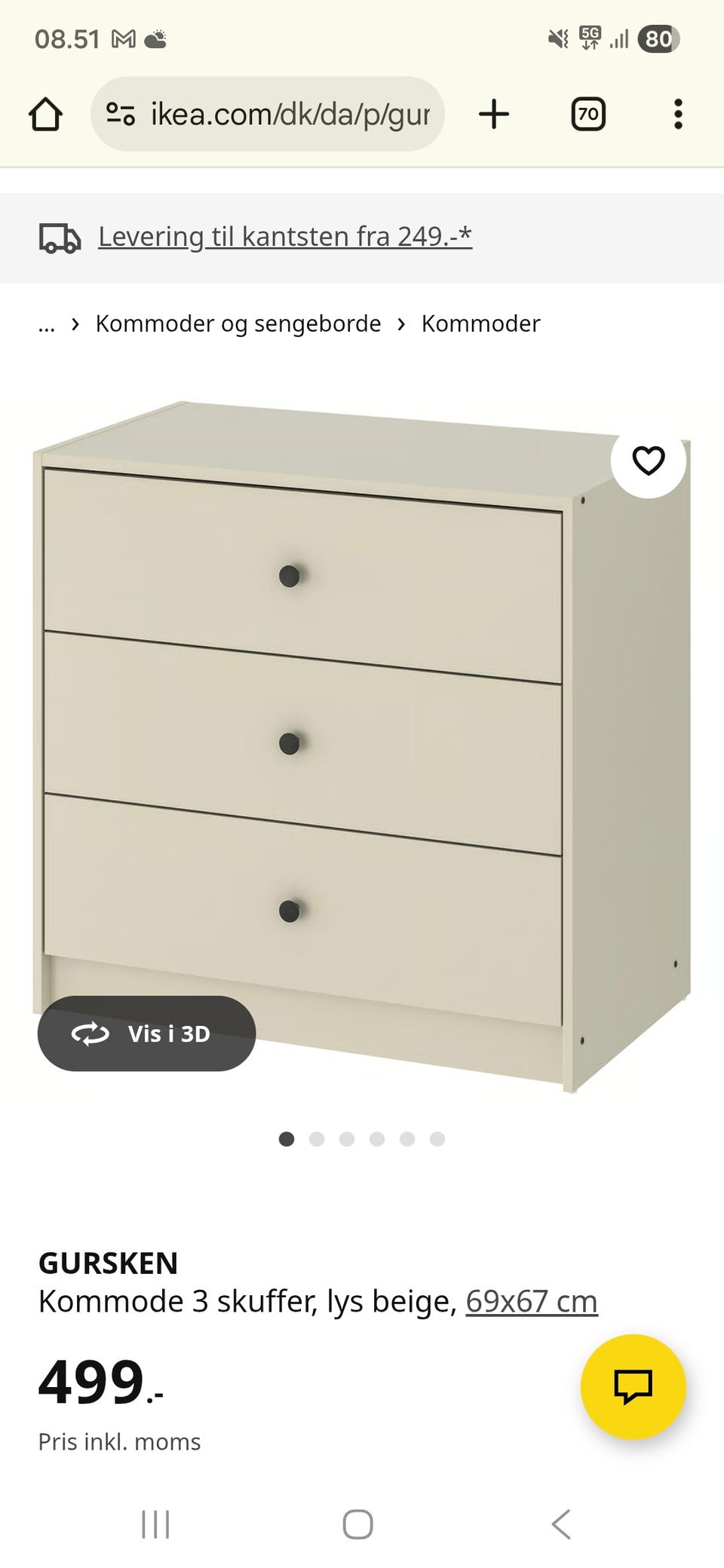Open the browser tab overview showing 70 tabs
The width and height of the screenshot is (724, 1568).
(x=588, y=114)
